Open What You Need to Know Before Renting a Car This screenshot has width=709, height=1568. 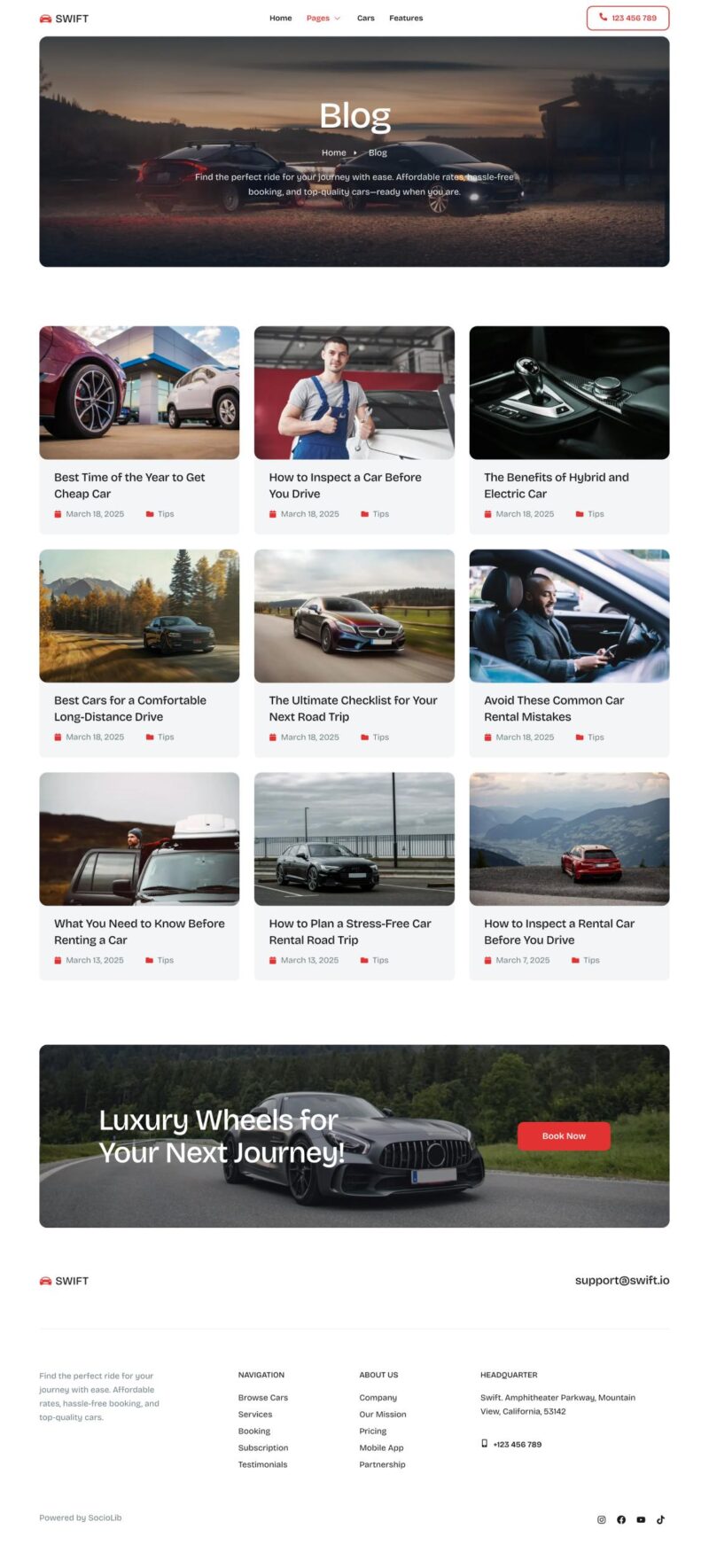tap(139, 932)
